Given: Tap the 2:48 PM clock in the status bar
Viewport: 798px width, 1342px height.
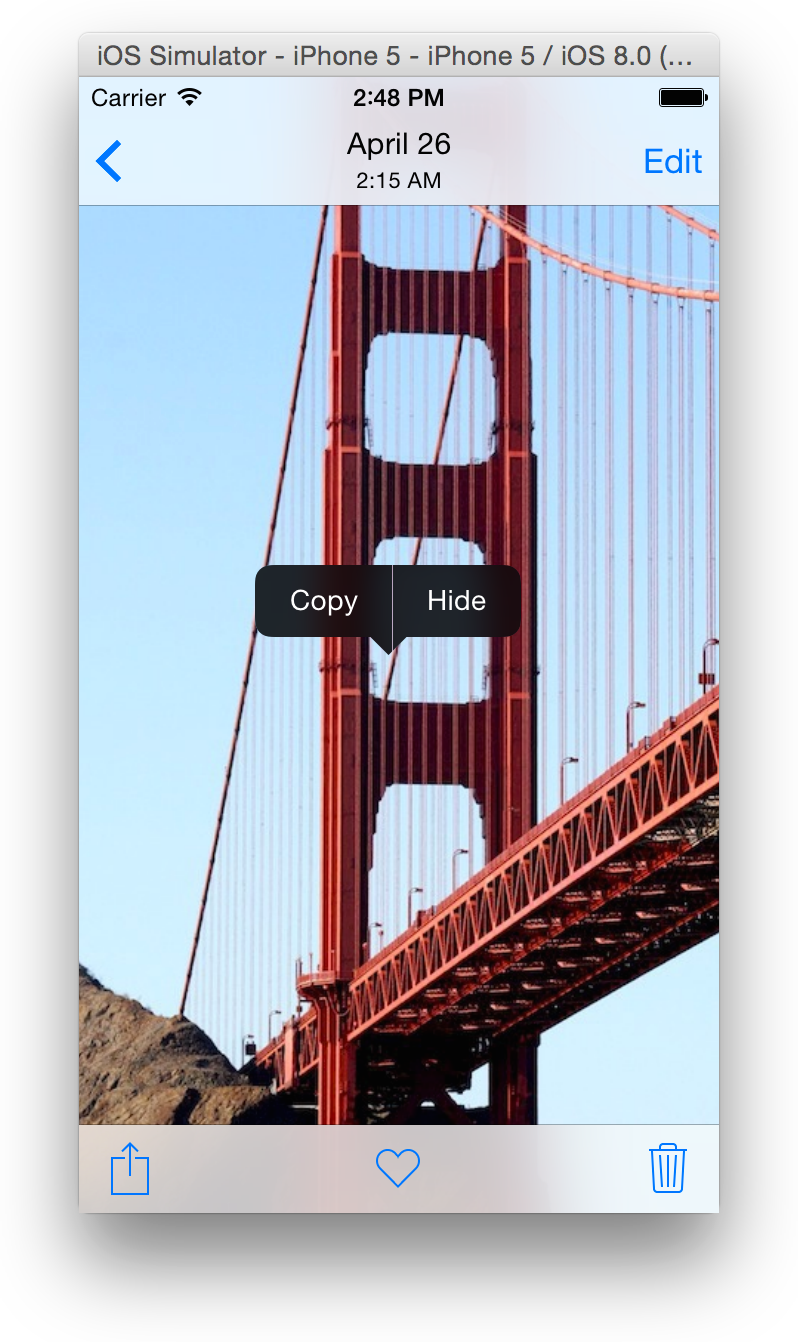Looking at the screenshot, I should point(398,97).
